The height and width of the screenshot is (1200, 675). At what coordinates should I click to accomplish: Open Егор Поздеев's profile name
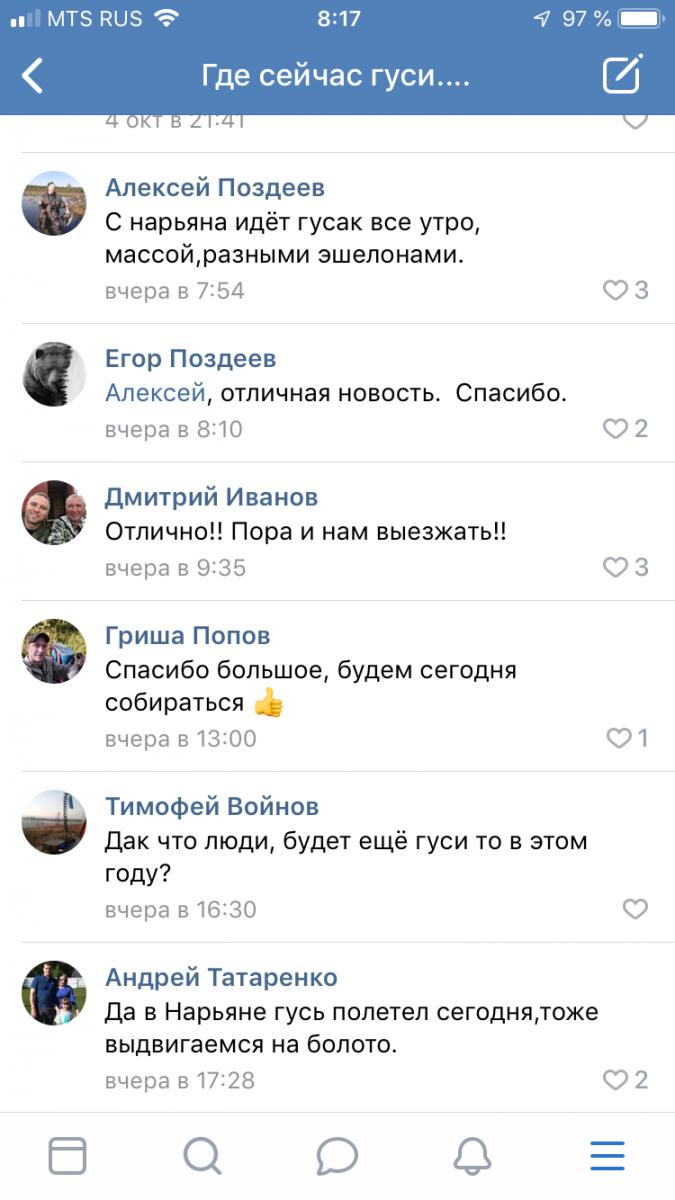click(190, 359)
